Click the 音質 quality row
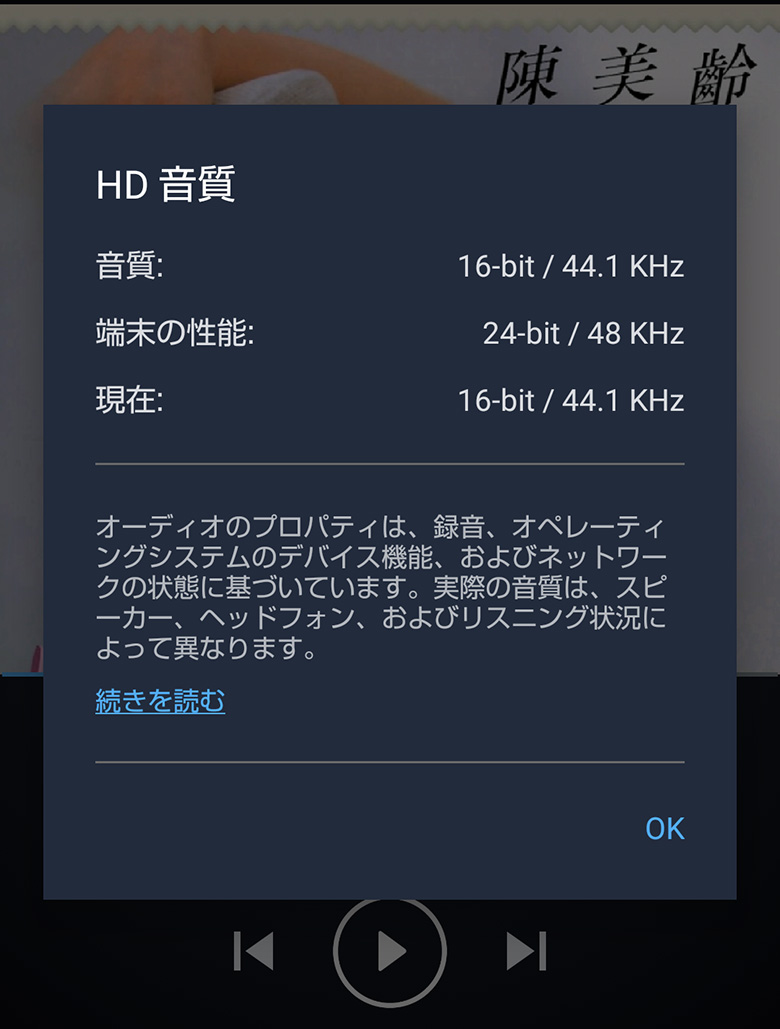780x1029 pixels. pyautogui.click(x=122, y=267)
